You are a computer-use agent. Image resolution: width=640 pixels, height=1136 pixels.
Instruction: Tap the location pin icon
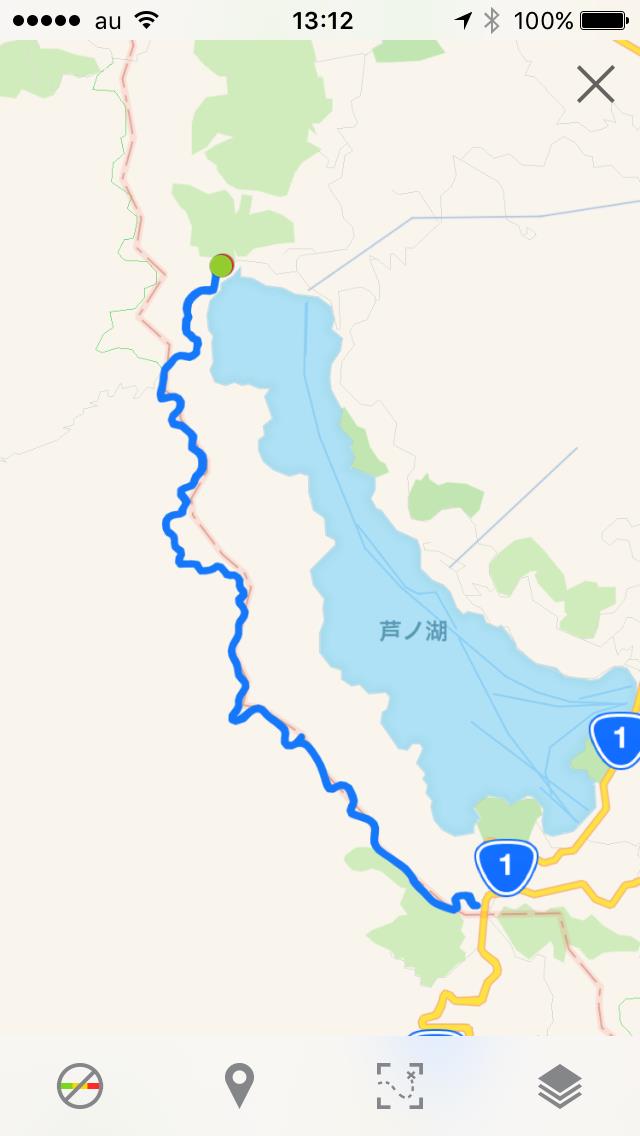pyautogui.click(x=239, y=1085)
